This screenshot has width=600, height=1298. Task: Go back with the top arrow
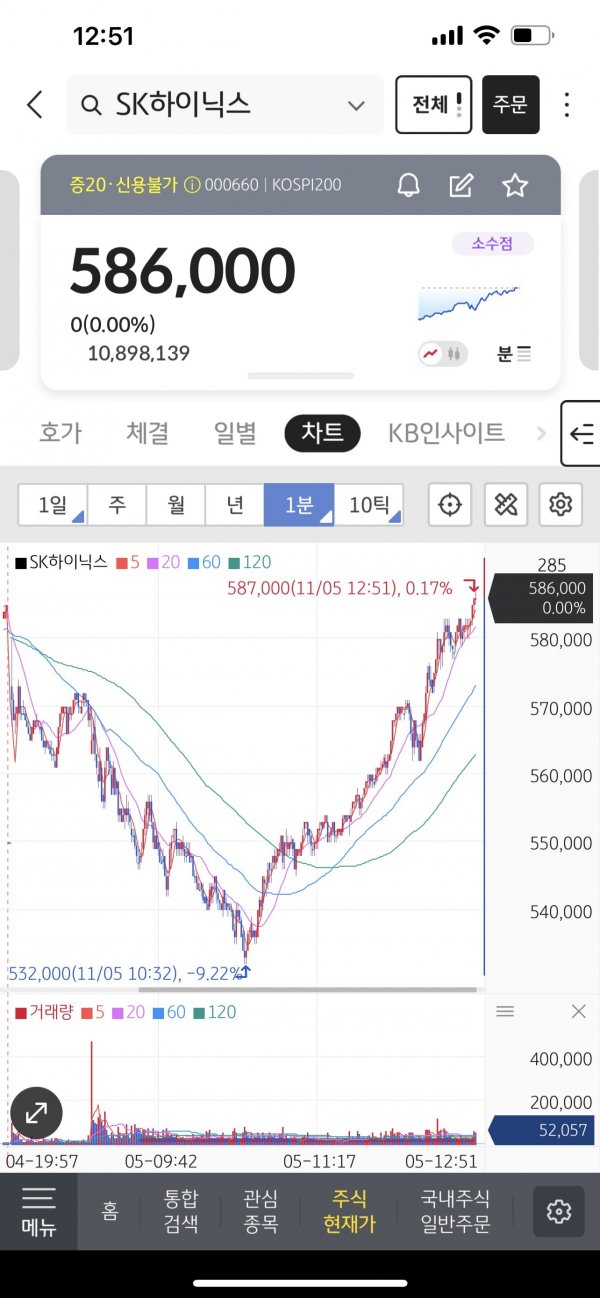35,105
